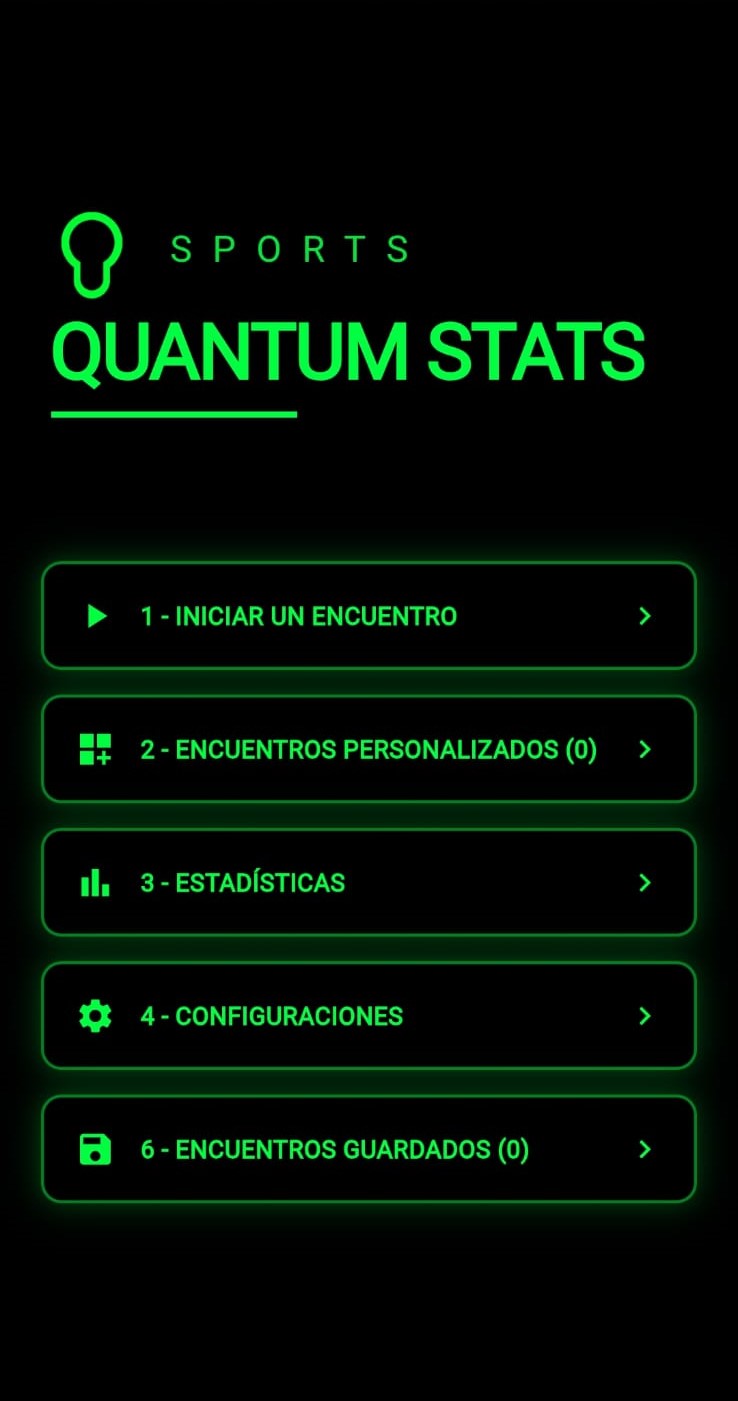Open Iniciar un Encuentro
Screen dimensions: 738x1401
pyautogui.click(x=369, y=616)
